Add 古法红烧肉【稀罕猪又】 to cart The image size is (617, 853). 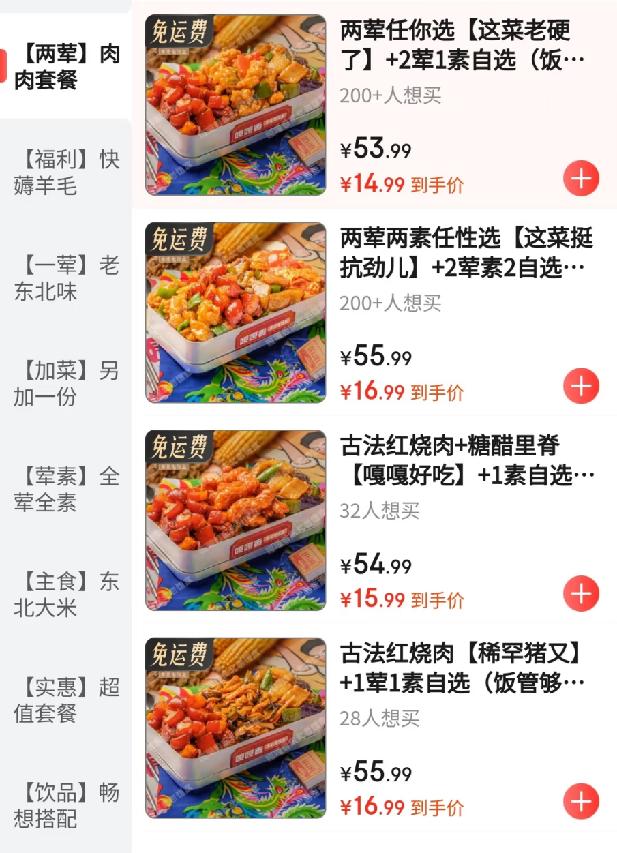pos(581,801)
